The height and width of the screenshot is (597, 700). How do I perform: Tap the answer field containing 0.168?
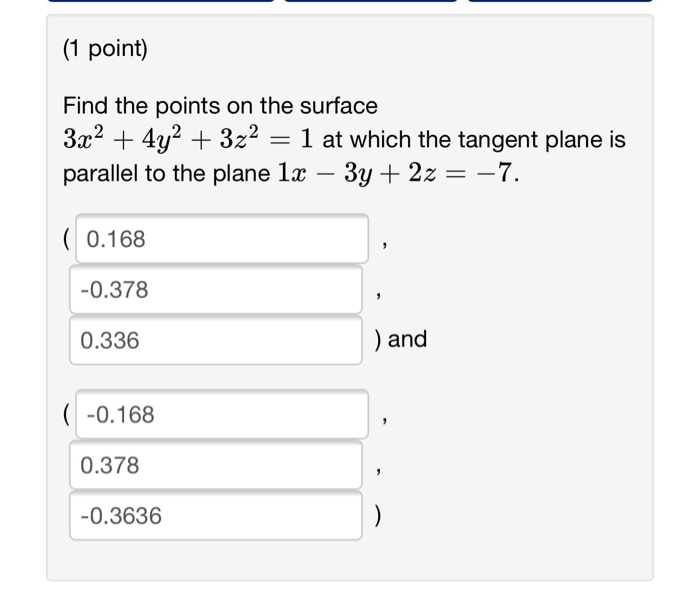point(221,240)
